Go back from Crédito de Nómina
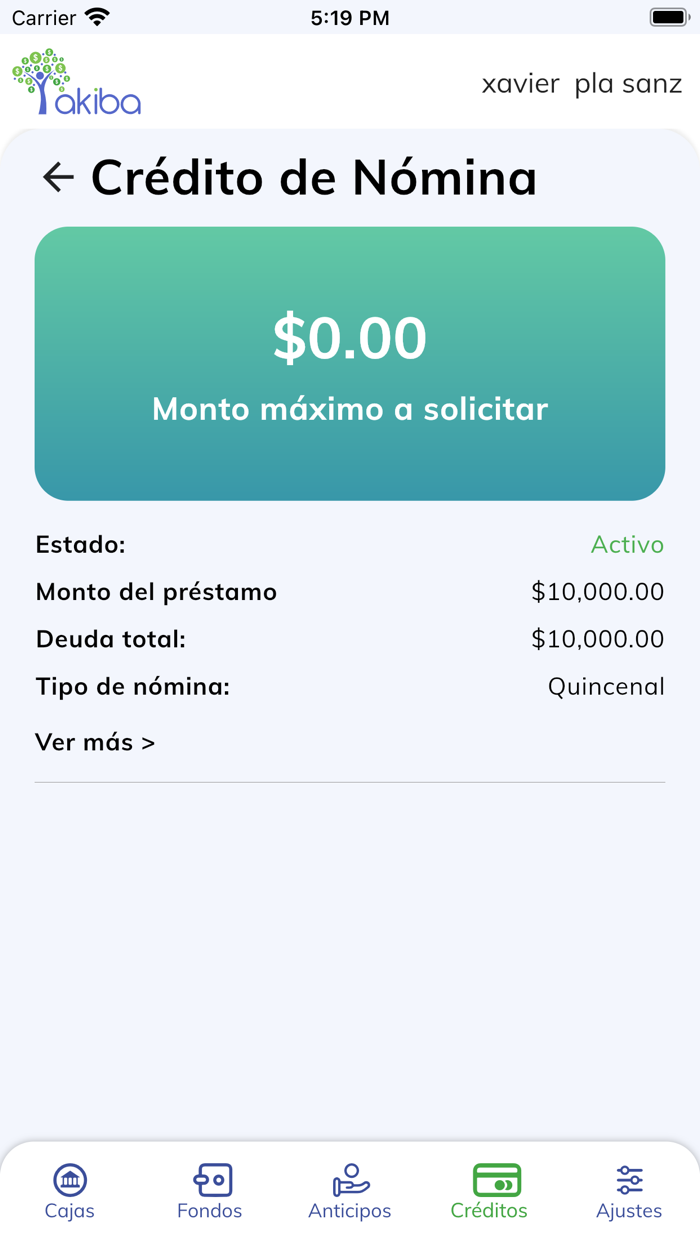This screenshot has width=700, height=1244. (x=58, y=178)
